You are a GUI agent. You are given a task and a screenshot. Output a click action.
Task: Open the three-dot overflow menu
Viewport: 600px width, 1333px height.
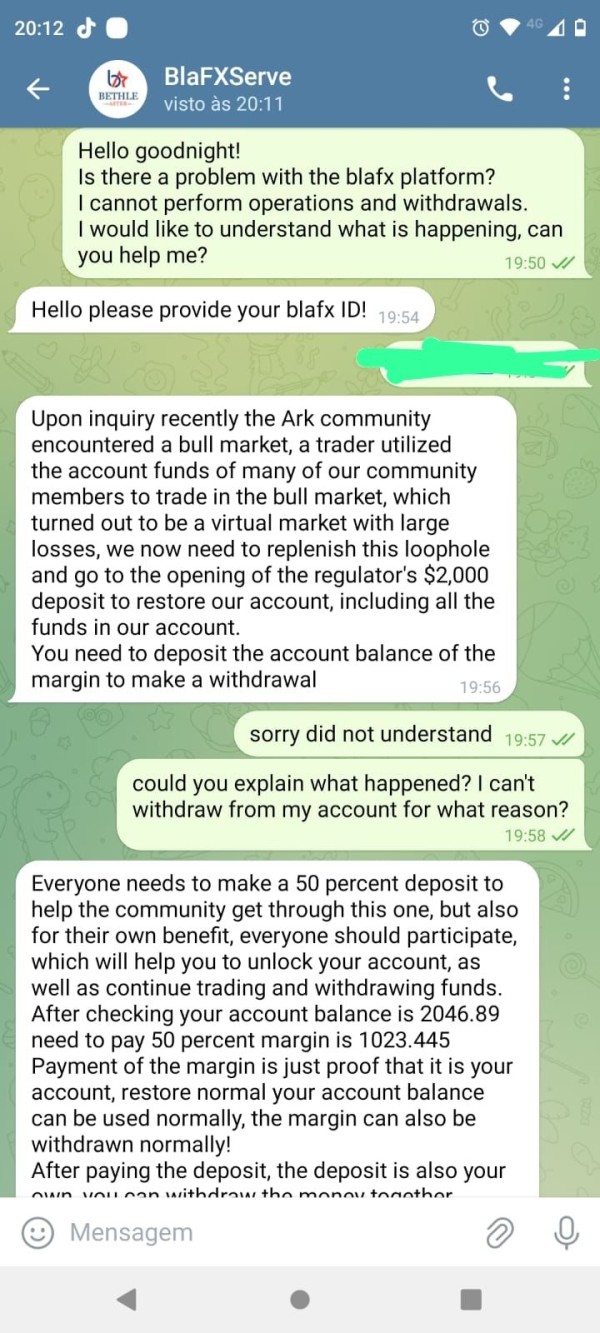[566, 89]
